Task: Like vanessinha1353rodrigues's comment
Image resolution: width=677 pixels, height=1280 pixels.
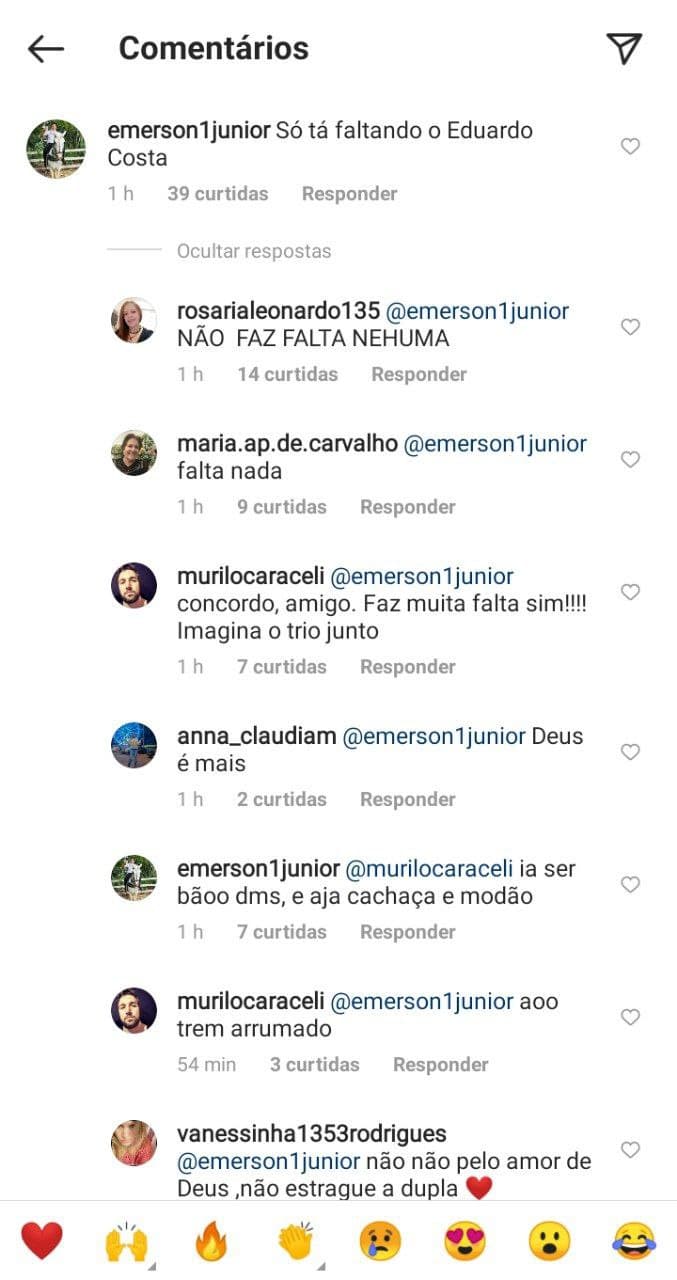Action: [630, 1150]
